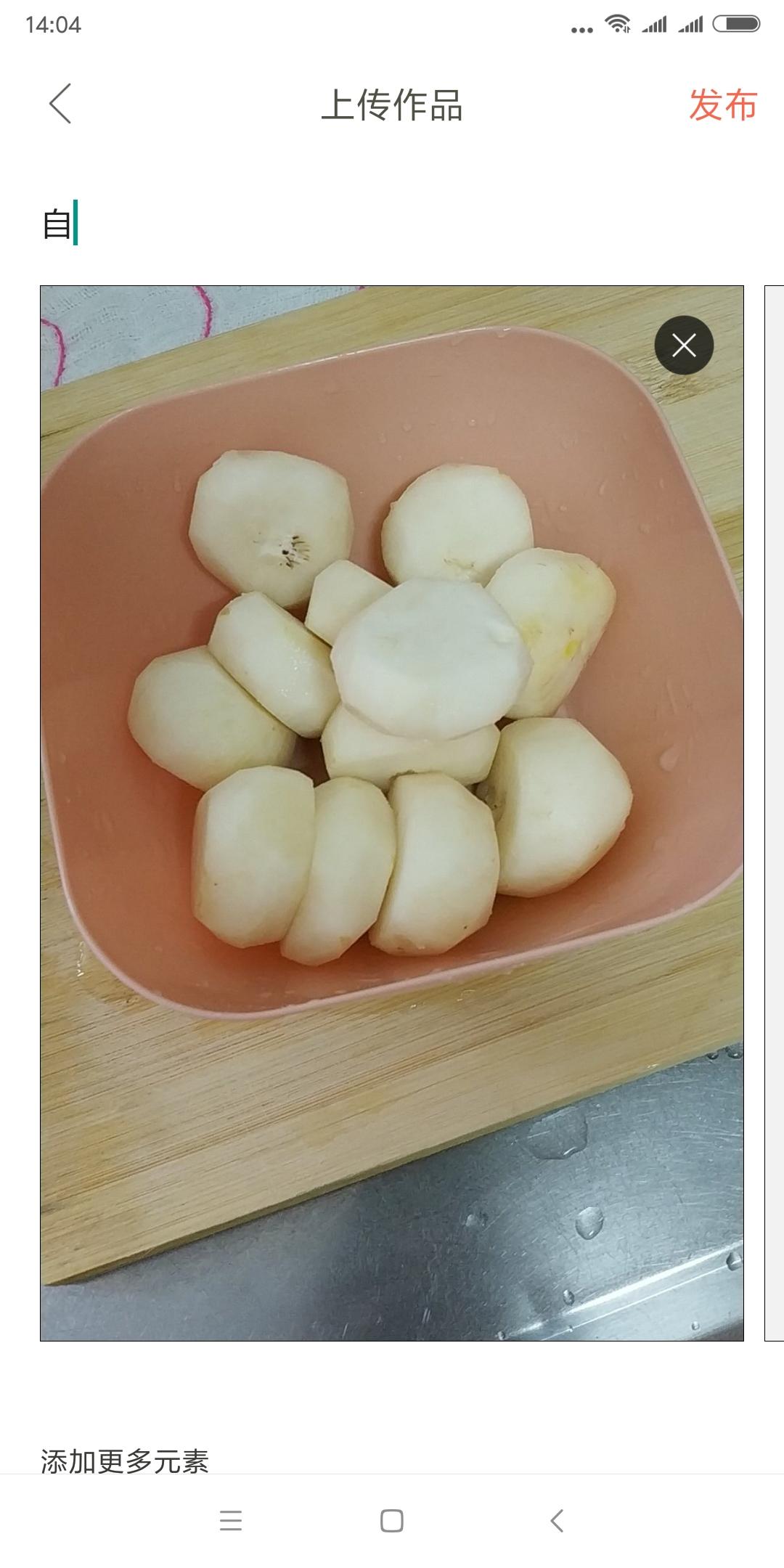Screen dimensions: 784x1568
Task: Tap 发布 to publish the work
Action: [x=722, y=105]
